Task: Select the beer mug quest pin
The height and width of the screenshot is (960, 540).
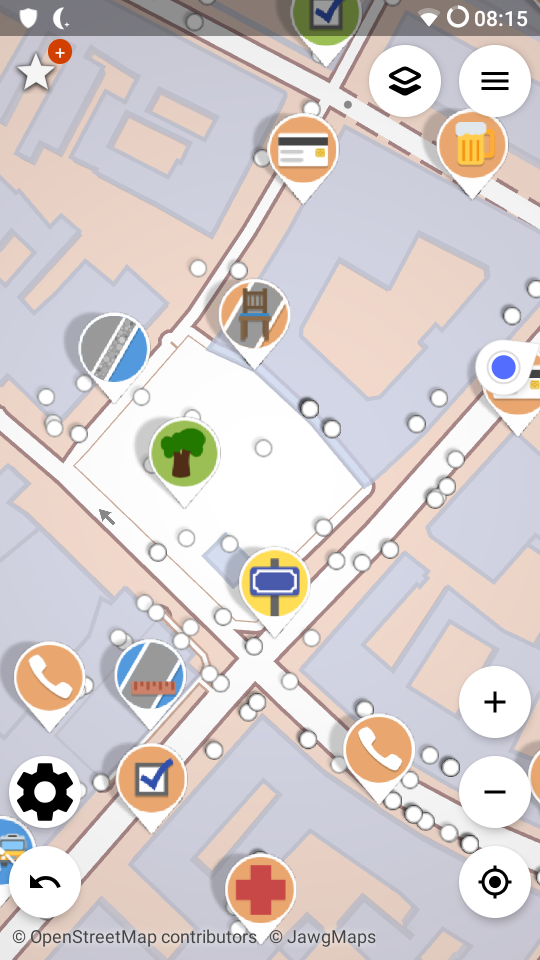Action: point(472,145)
